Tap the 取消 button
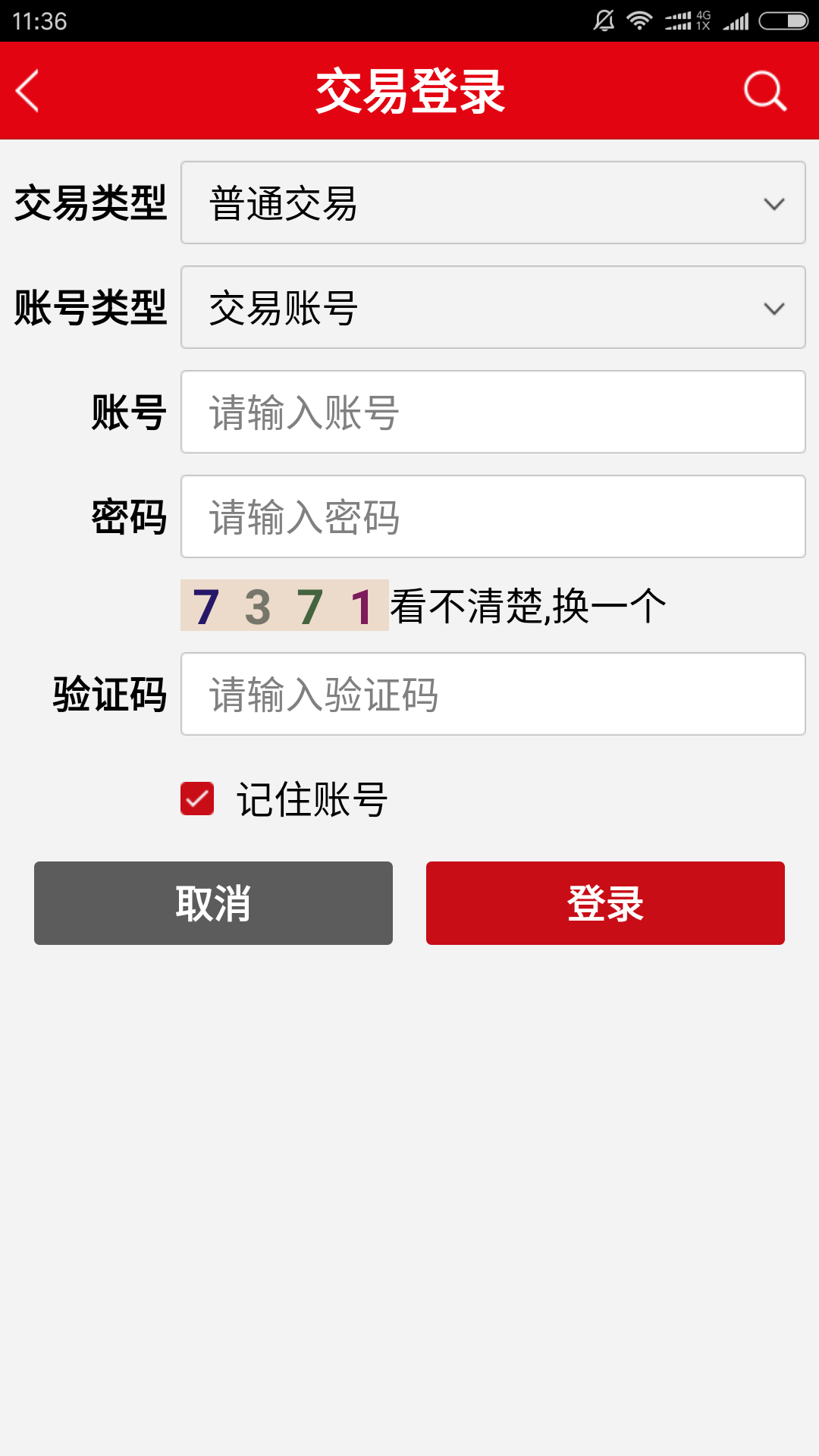Screen dimensions: 819x1456 [213, 903]
